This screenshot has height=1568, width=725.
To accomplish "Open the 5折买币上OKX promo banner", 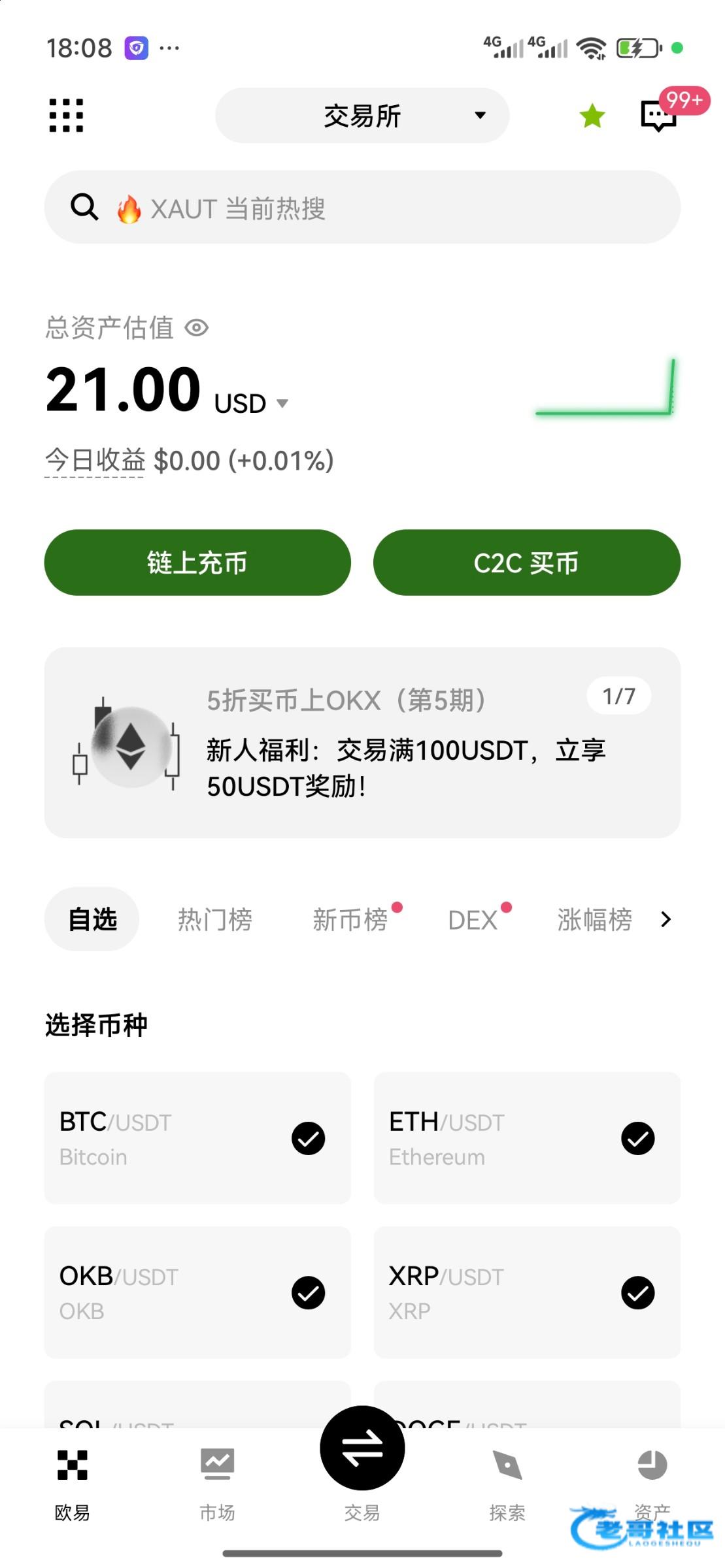I will [x=362, y=743].
